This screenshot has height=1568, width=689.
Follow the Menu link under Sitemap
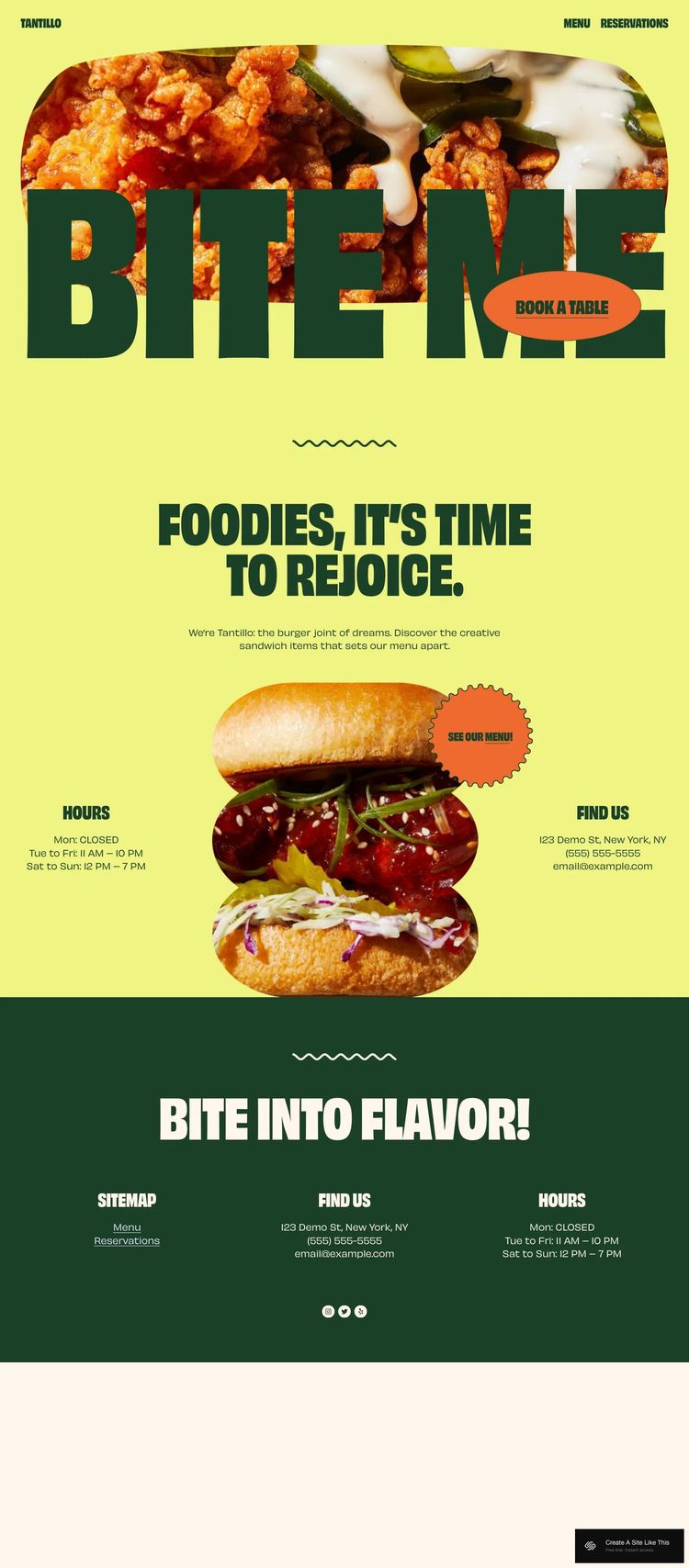pos(127,1227)
